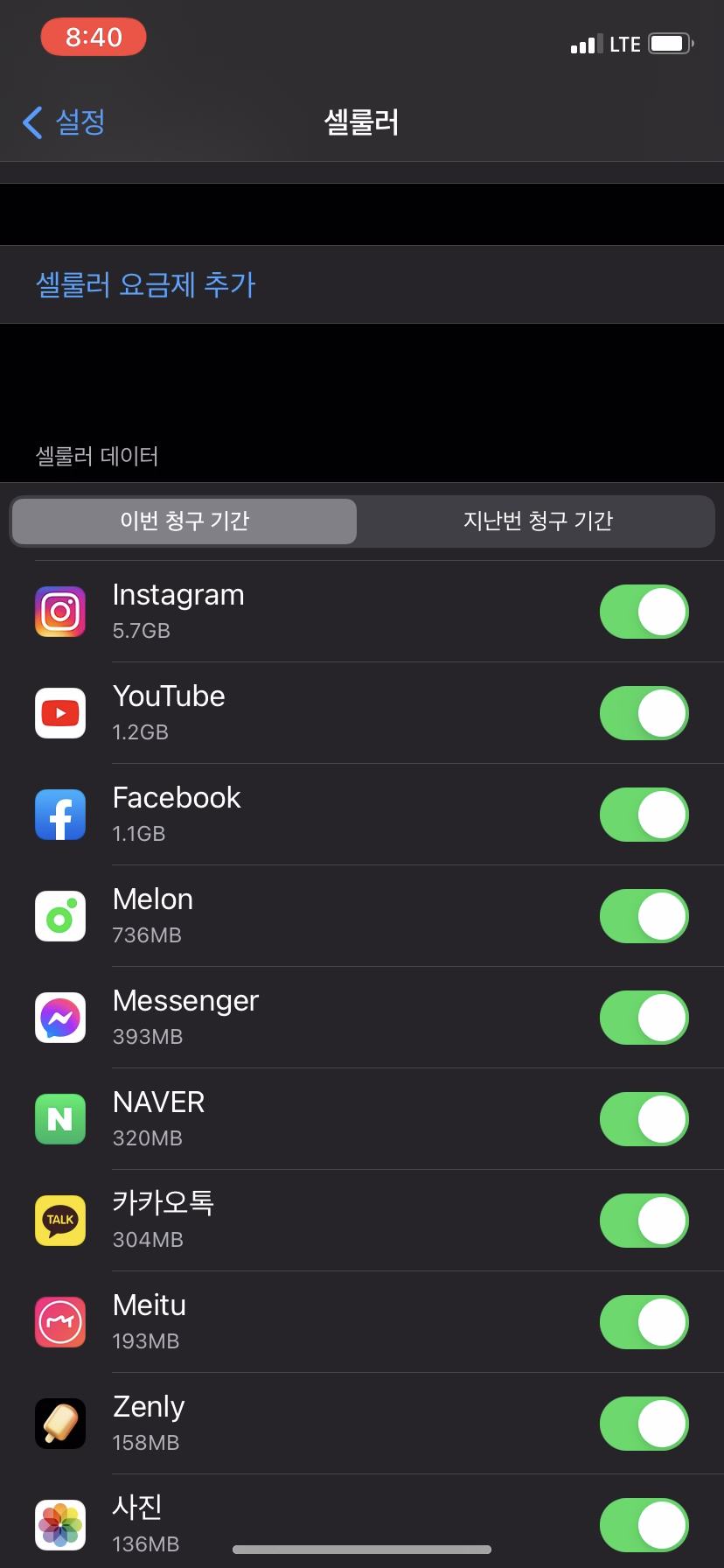This screenshot has width=724, height=1568.
Task: Toggle the 사진 cellular data switch
Action: (644, 1525)
